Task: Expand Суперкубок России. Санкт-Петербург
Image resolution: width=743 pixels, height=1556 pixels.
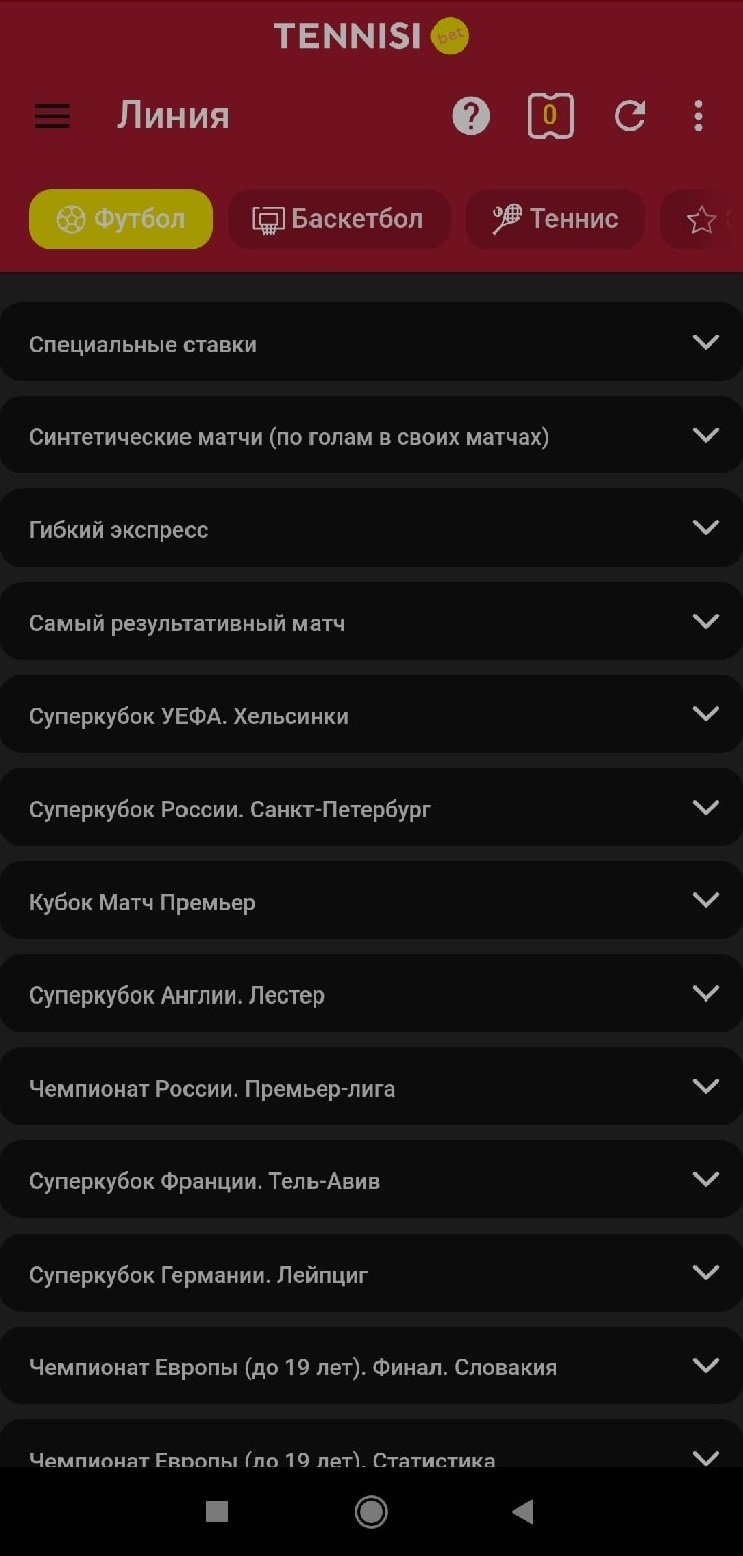Action: pyautogui.click(x=371, y=807)
